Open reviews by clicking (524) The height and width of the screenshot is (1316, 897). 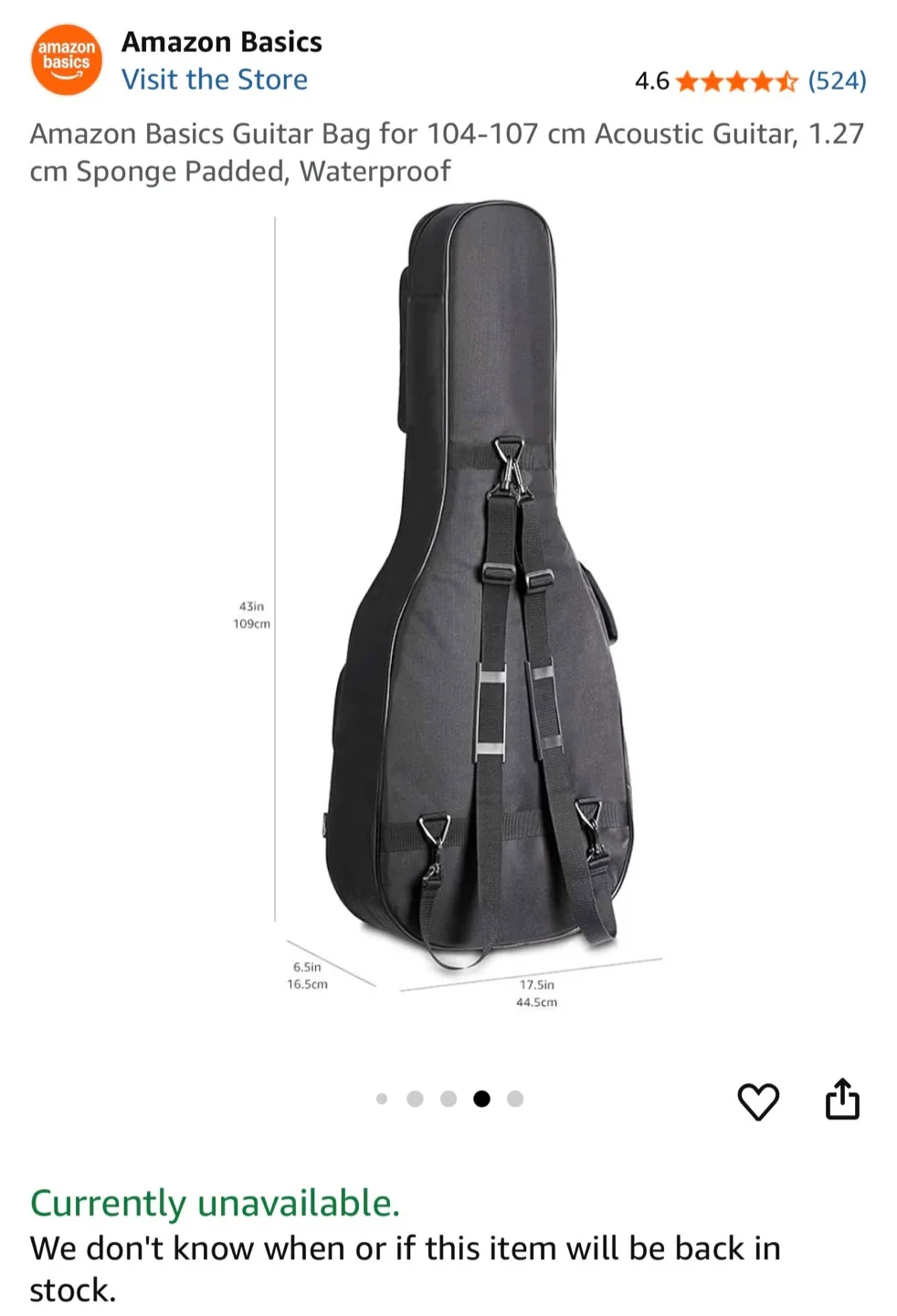(x=836, y=81)
